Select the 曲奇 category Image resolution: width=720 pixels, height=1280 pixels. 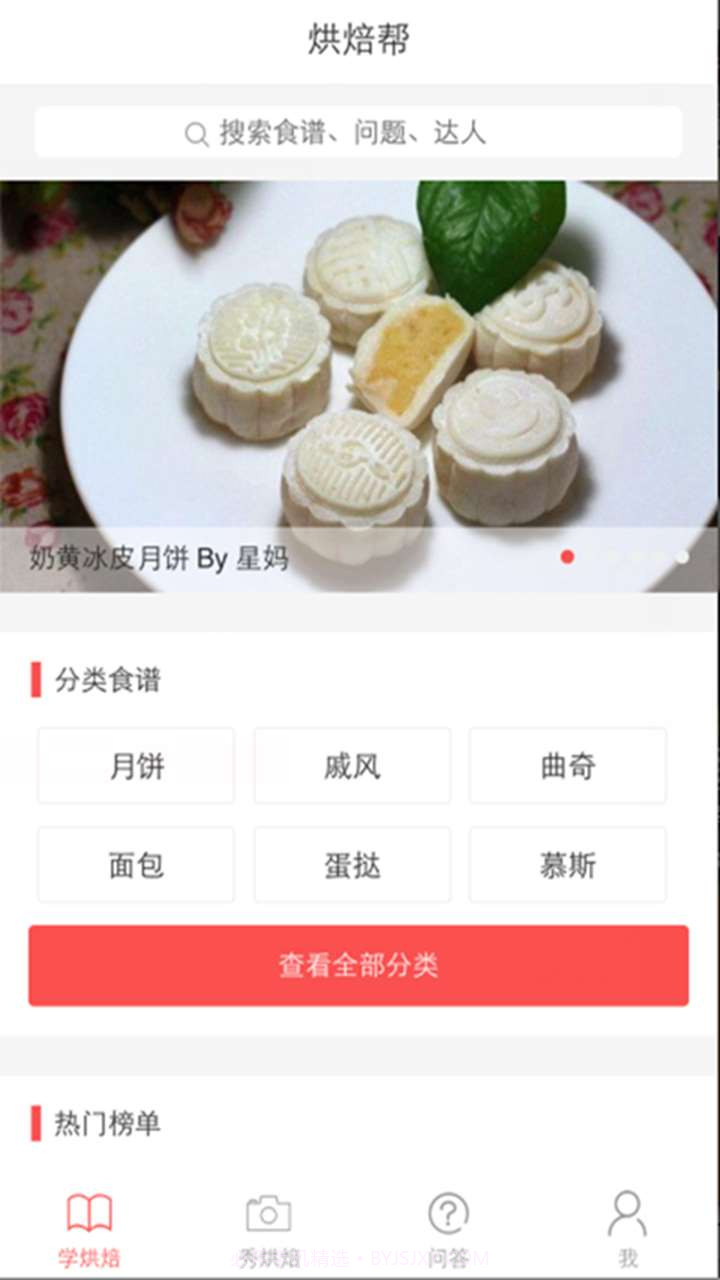click(568, 766)
